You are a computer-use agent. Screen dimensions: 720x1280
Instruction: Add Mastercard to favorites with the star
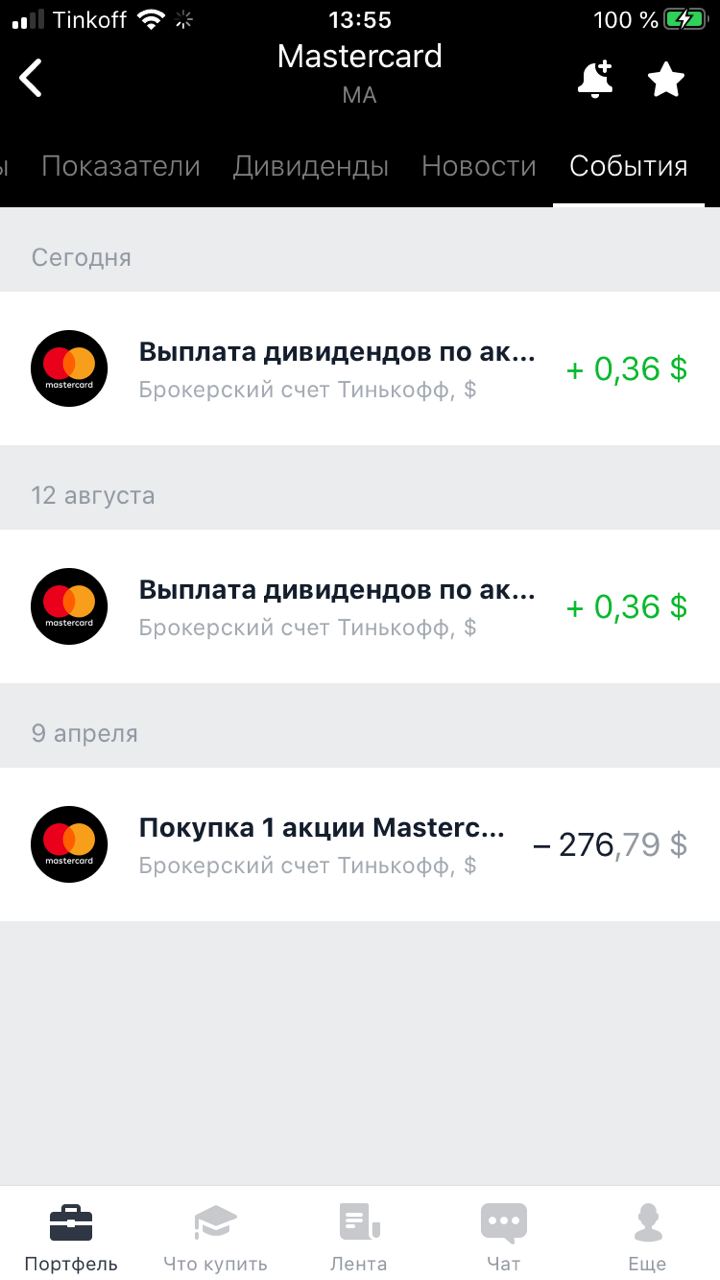coord(666,79)
